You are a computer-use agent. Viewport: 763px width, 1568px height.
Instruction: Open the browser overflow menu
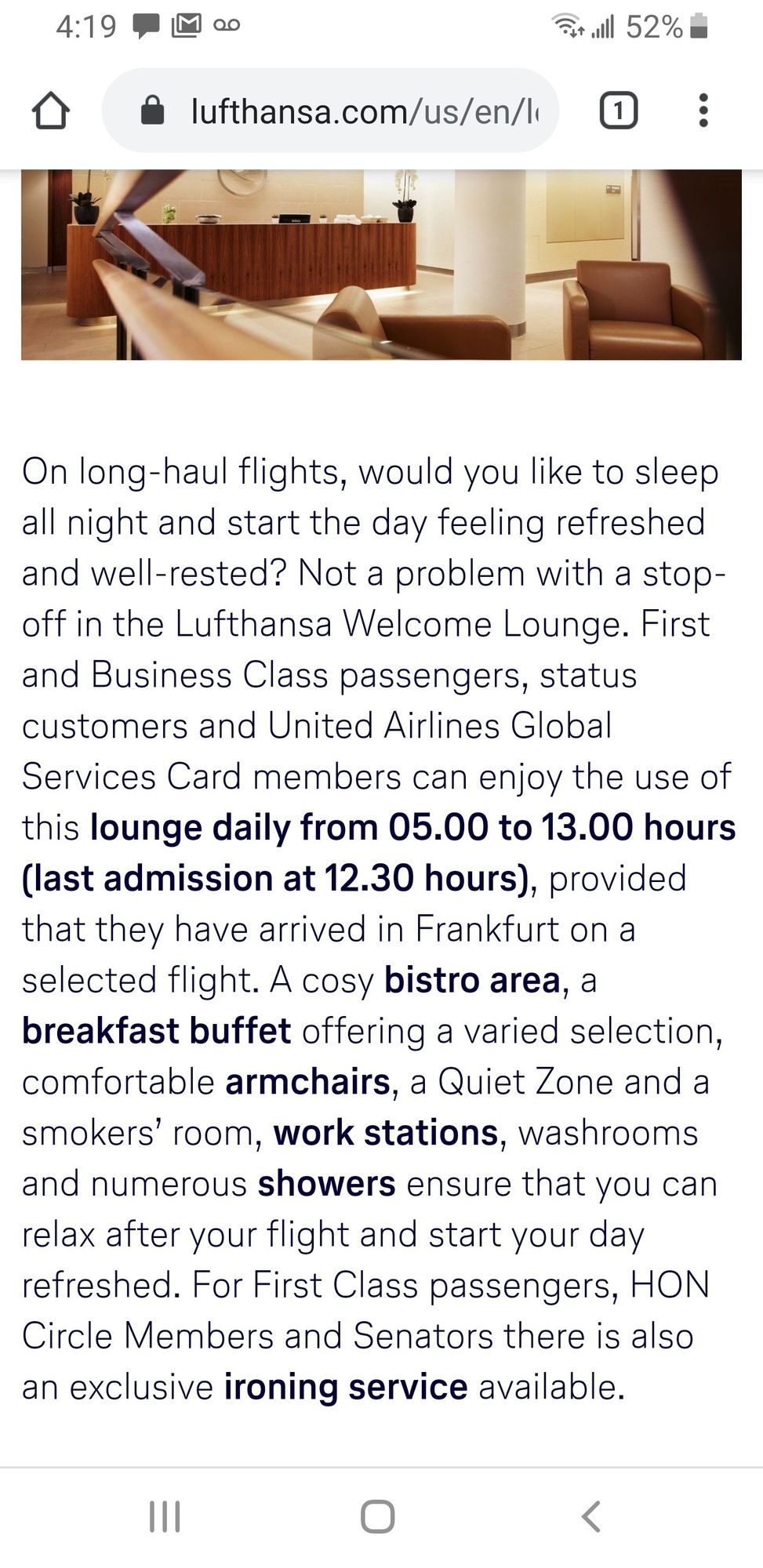click(x=703, y=111)
